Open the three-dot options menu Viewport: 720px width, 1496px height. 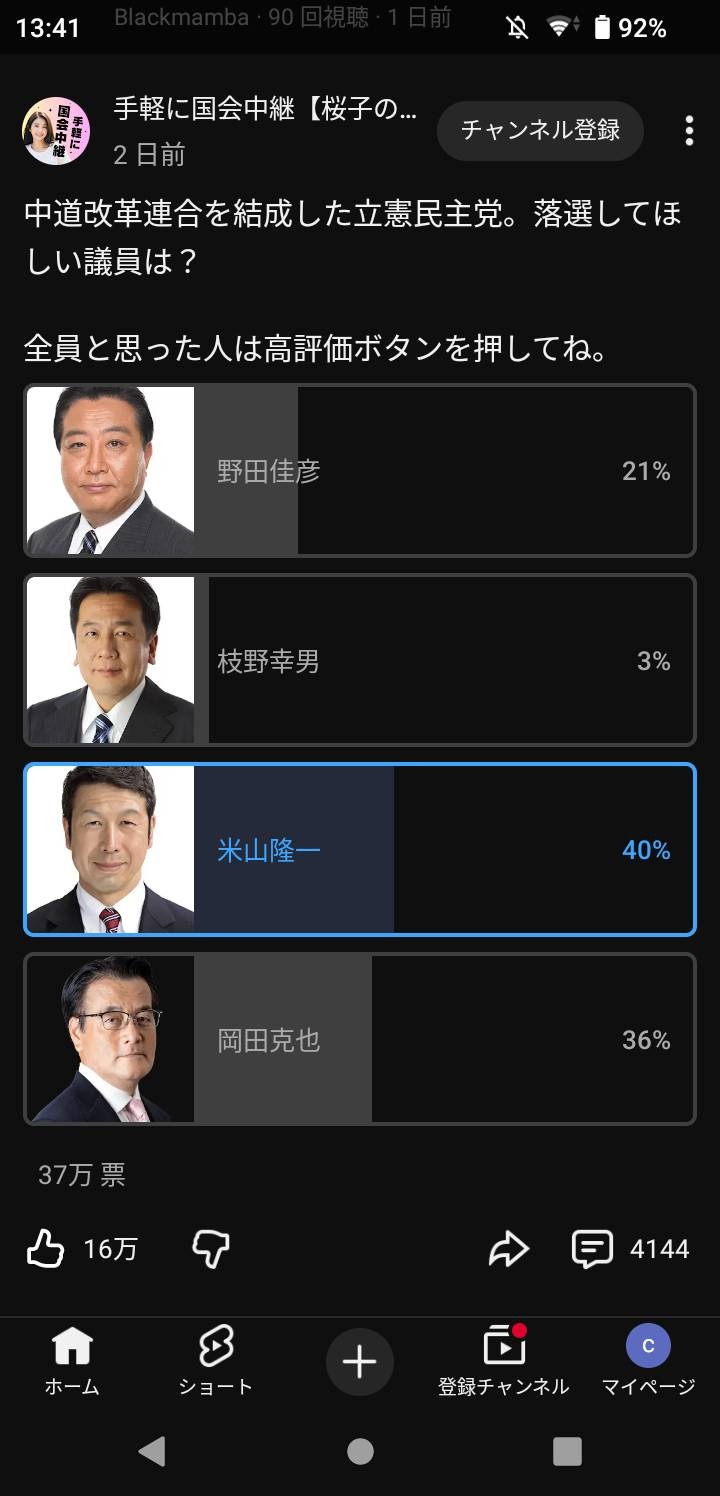point(688,130)
